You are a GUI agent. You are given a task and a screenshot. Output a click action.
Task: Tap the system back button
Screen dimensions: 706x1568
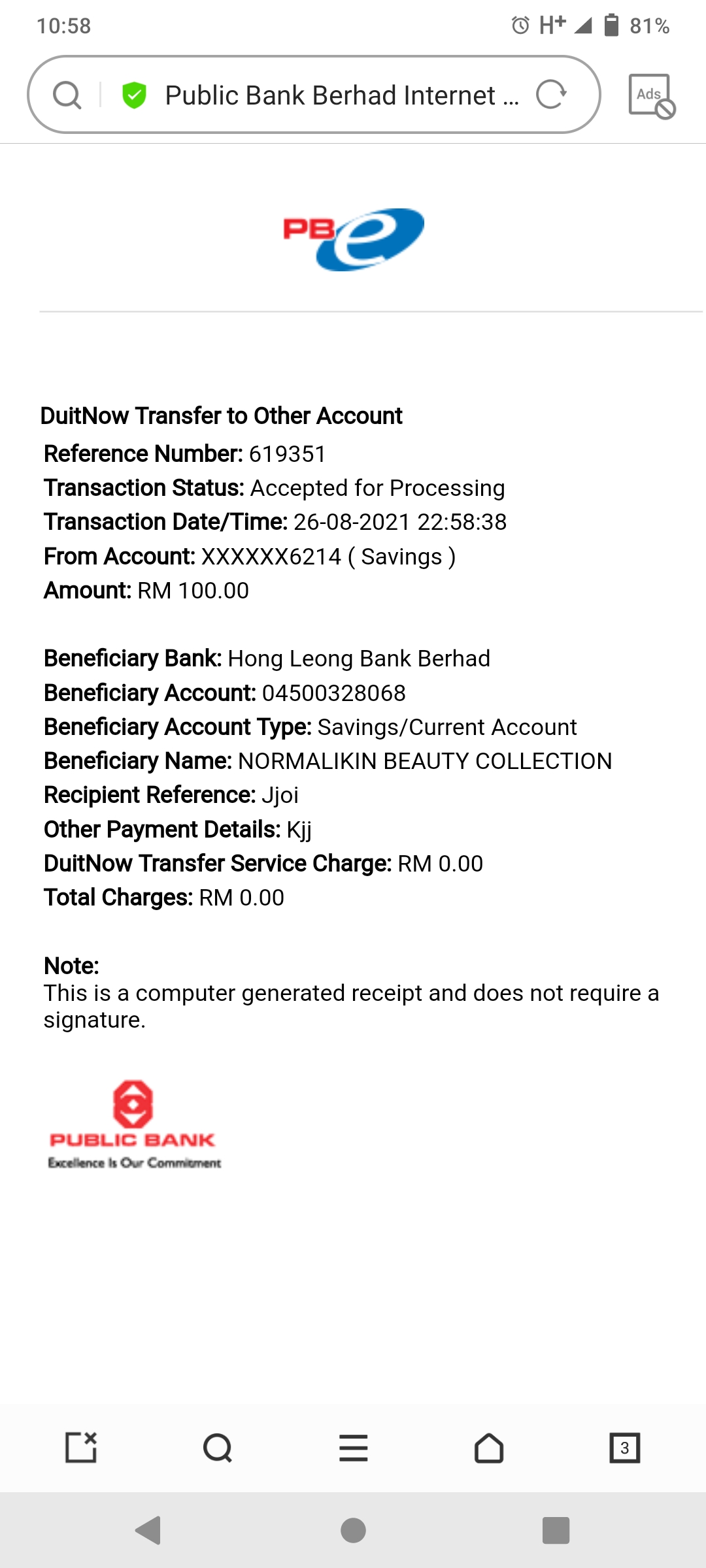click(x=149, y=1530)
